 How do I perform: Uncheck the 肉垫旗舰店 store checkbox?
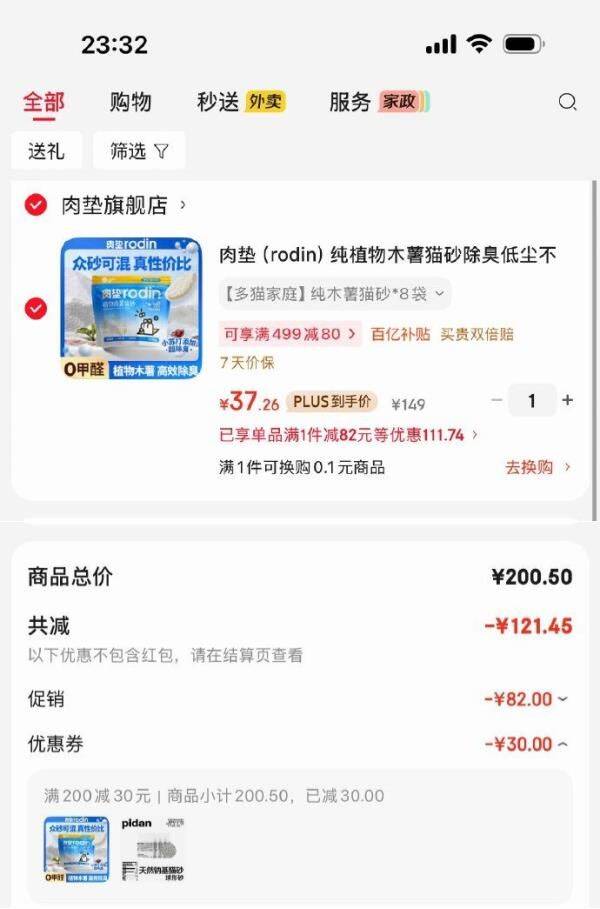pyautogui.click(x=35, y=205)
